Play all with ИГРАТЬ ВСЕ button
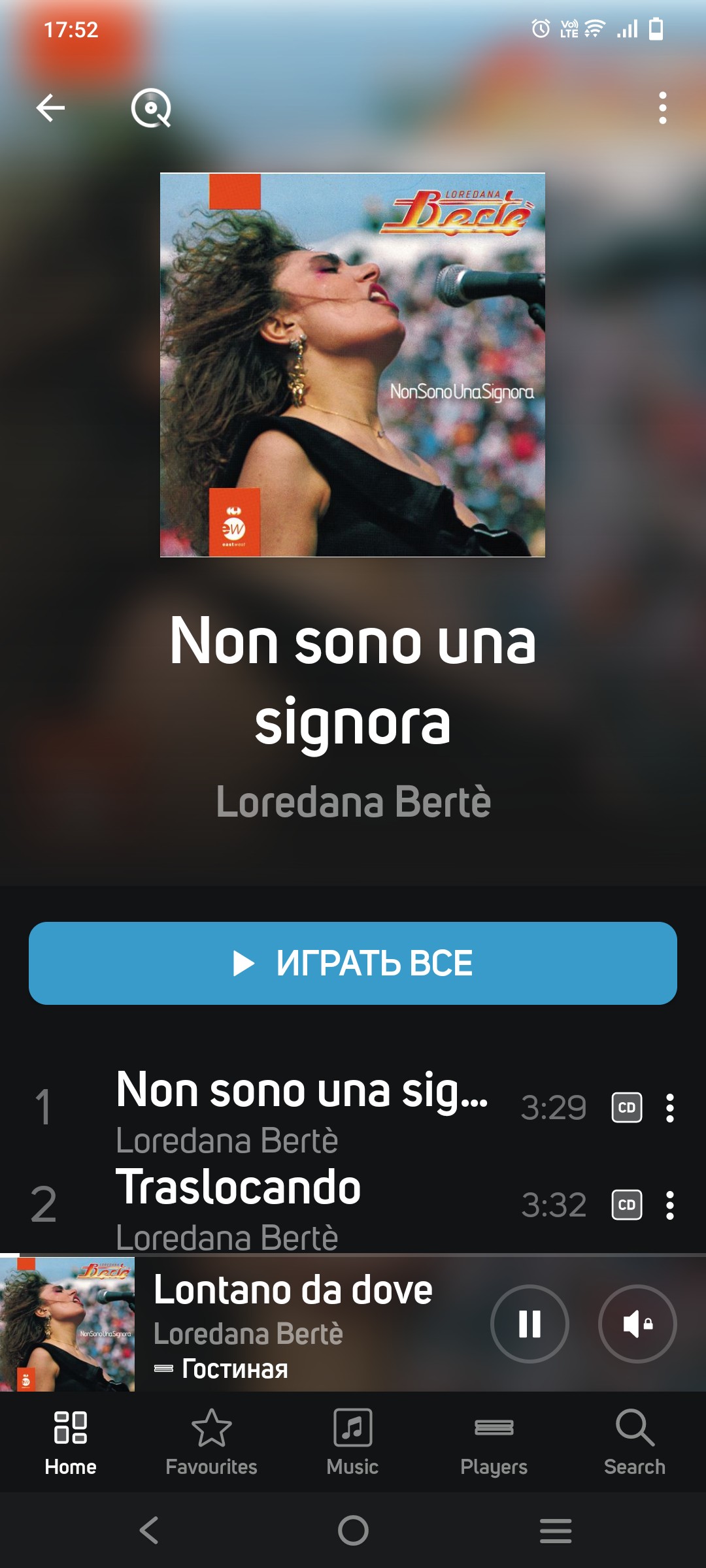Image resolution: width=706 pixels, height=1568 pixels. [x=353, y=963]
